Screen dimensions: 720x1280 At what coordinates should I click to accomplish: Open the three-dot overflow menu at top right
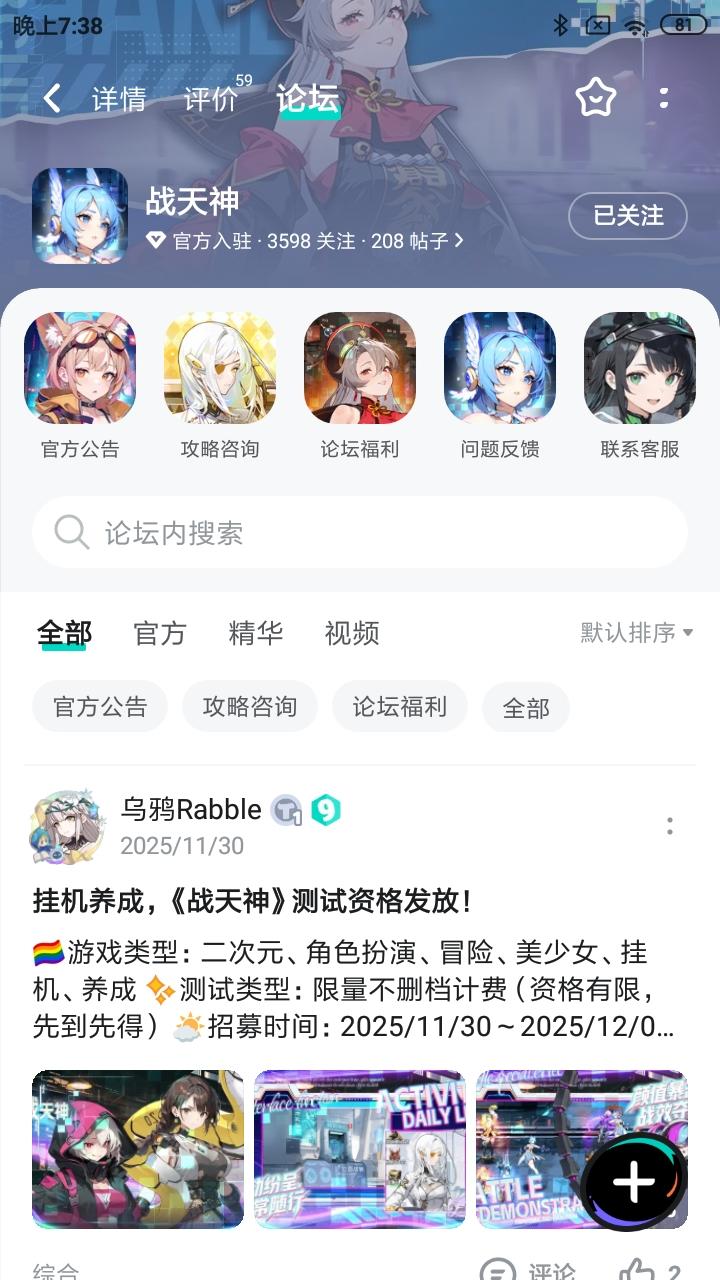[662, 96]
